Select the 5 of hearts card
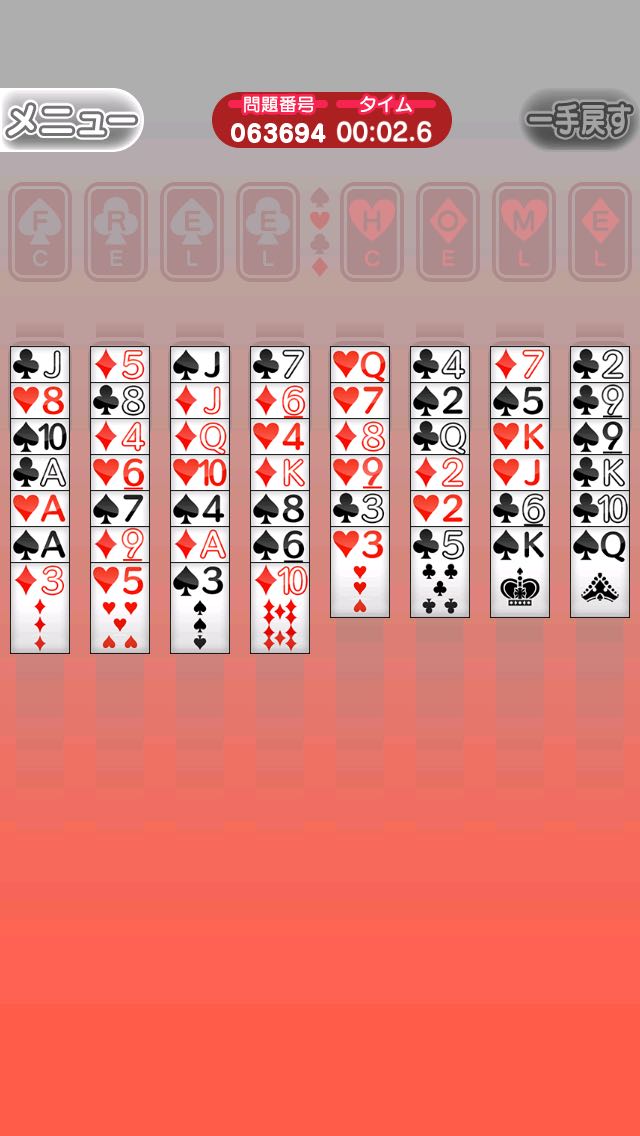640x1136 pixels. tap(120, 608)
